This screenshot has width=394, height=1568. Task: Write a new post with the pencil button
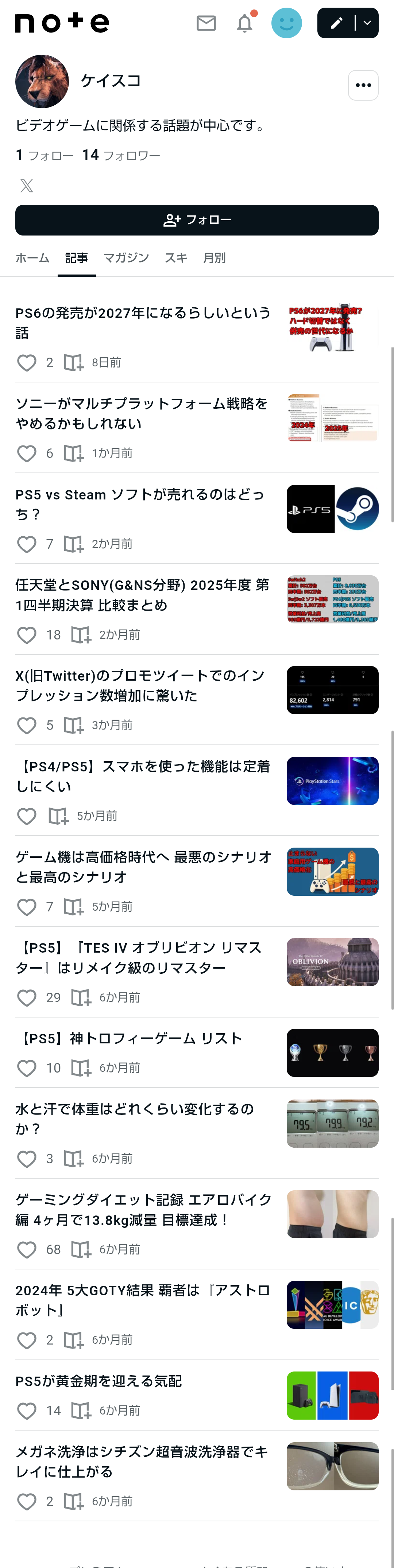coord(336,23)
